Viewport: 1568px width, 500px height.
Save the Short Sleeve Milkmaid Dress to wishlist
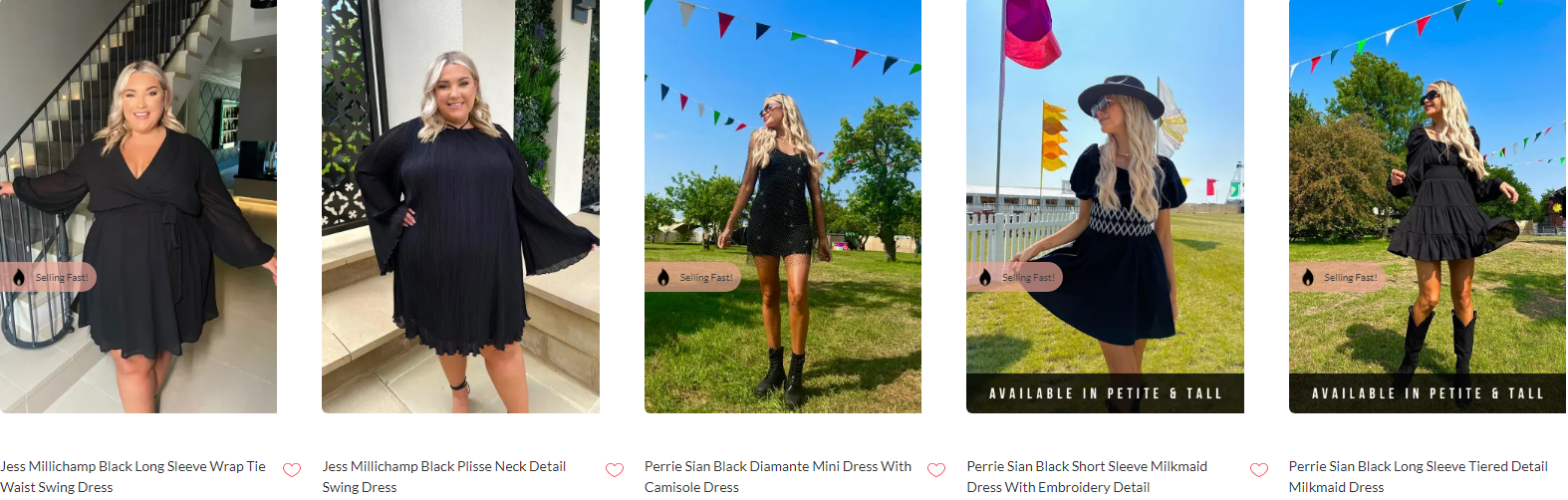click(x=1259, y=470)
